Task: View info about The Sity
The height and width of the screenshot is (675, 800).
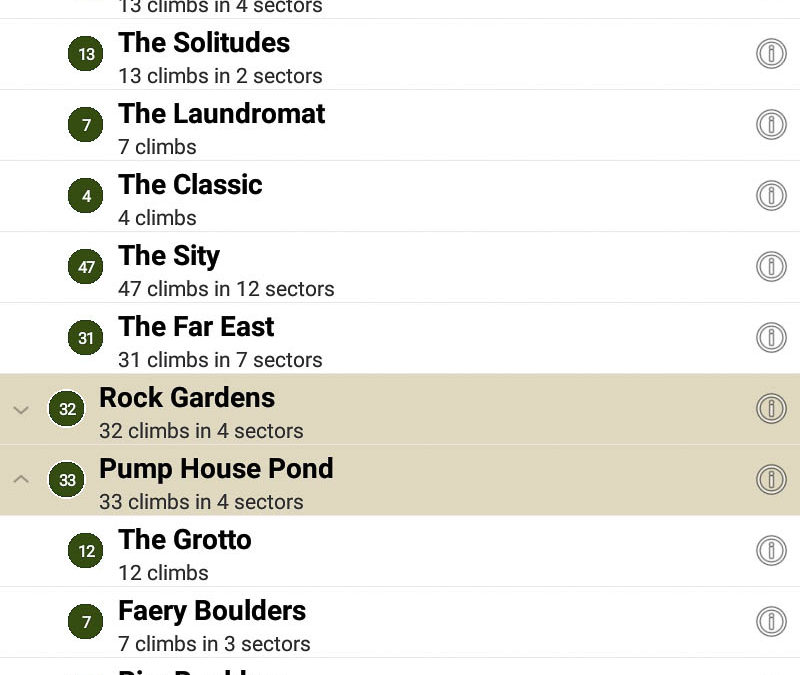Action: coord(771,266)
